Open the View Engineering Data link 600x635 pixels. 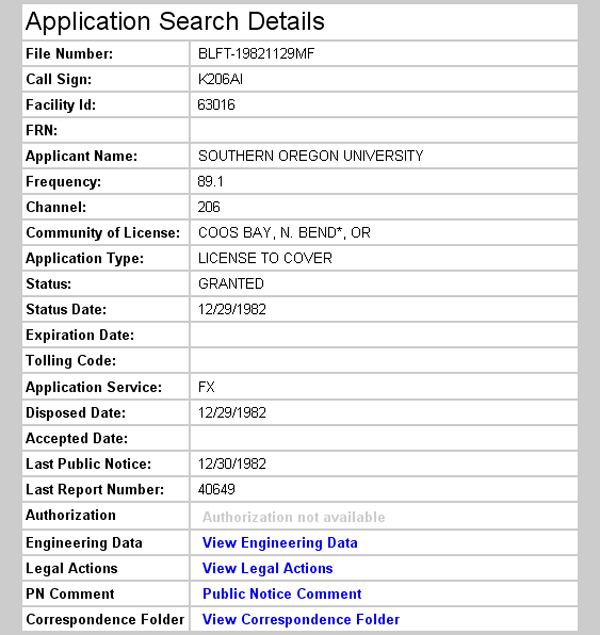click(x=280, y=543)
